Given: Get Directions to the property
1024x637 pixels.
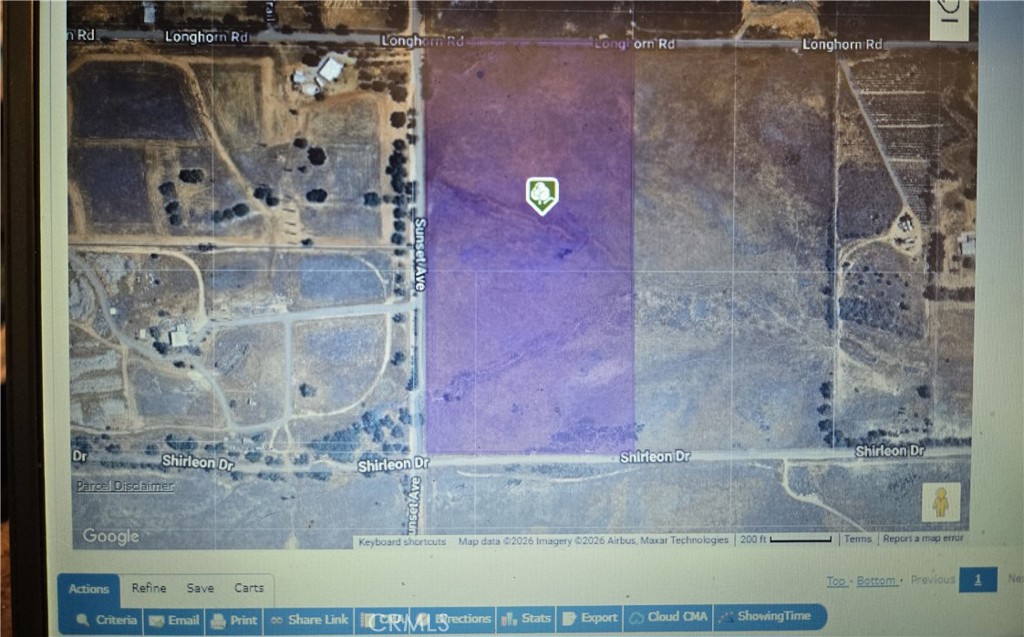Looking at the screenshot, I should (453, 619).
